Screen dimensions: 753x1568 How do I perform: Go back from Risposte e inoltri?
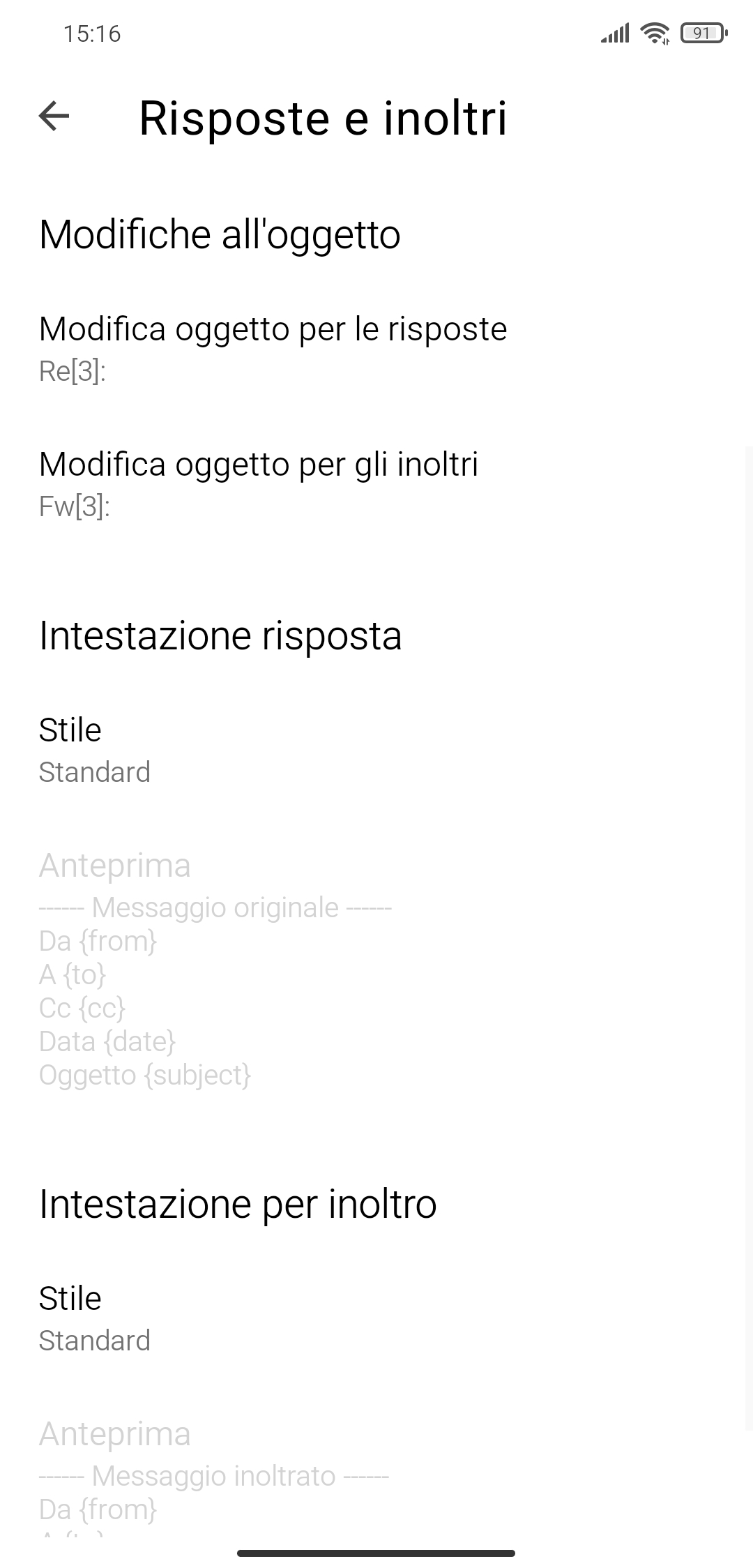[54, 116]
